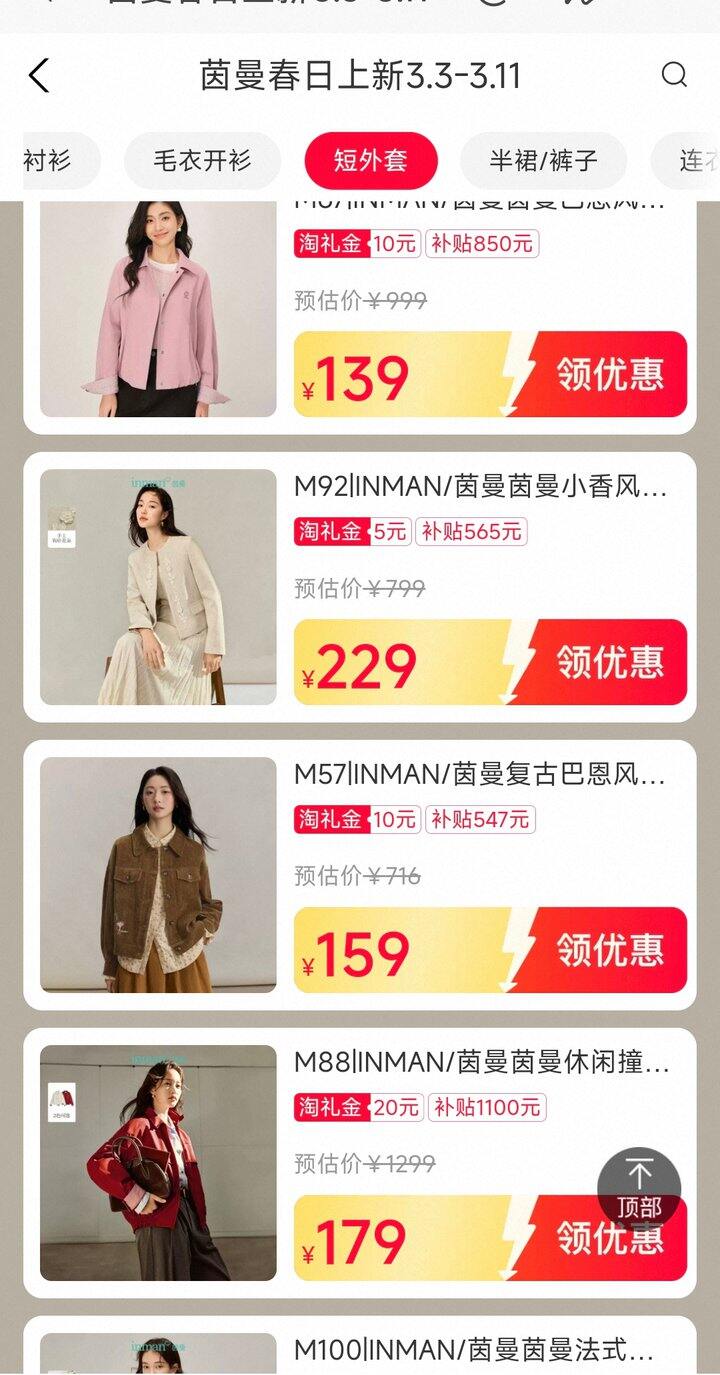Open the M100 法式 product listing
The image size is (720, 1375).
[x=473, y=1351]
